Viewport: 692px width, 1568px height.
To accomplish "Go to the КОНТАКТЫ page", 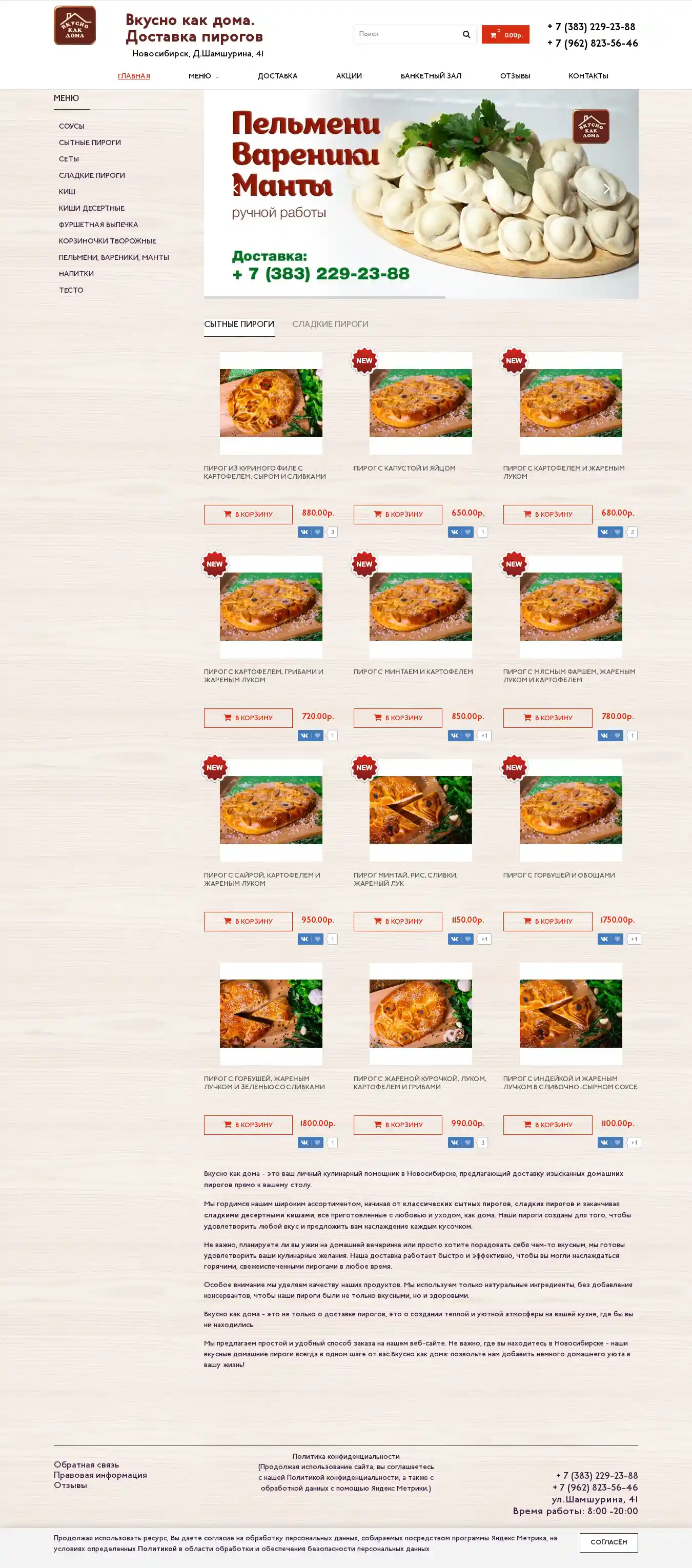I will [588, 76].
